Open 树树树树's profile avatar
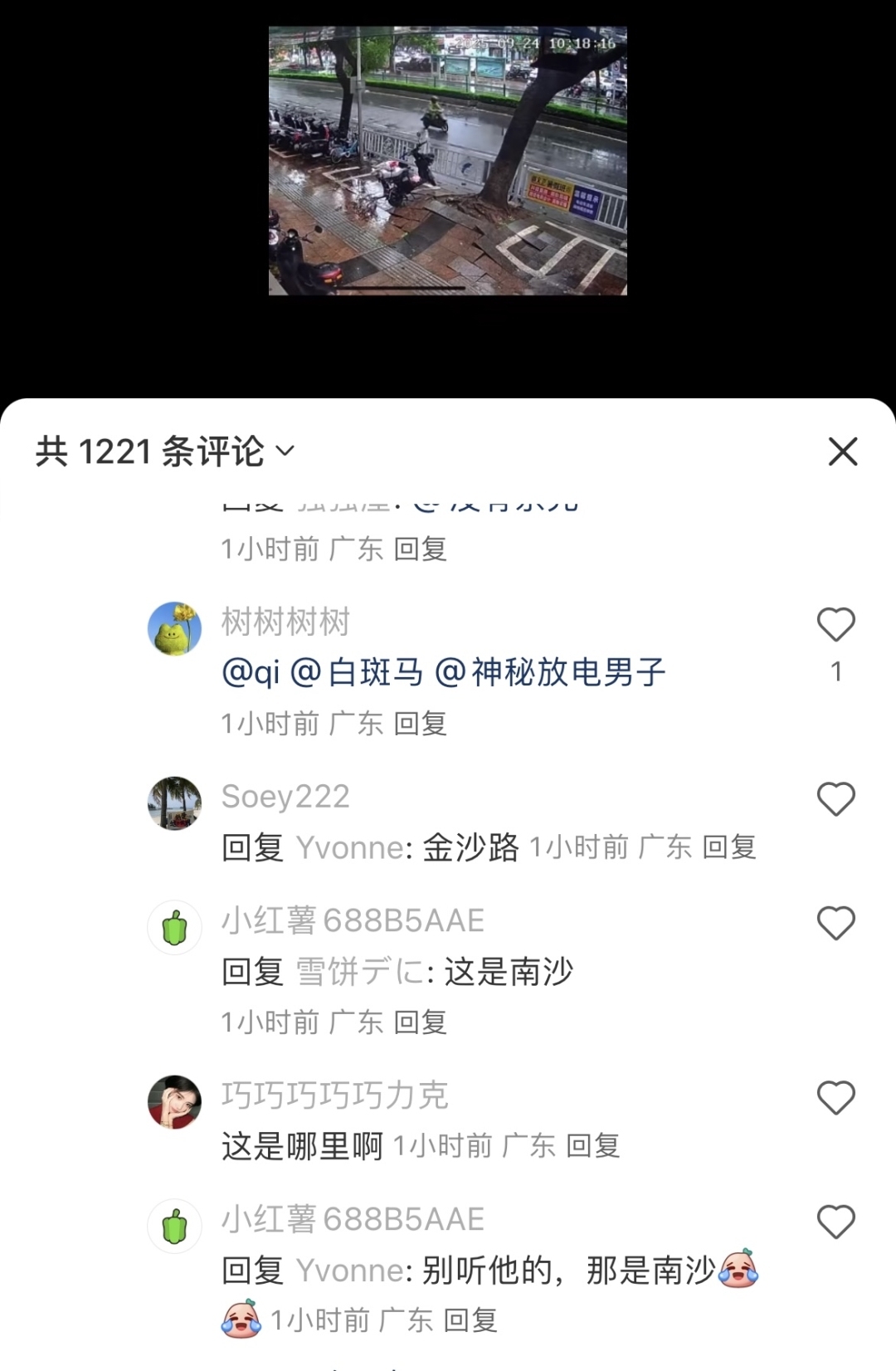896x1371 pixels. [174, 629]
